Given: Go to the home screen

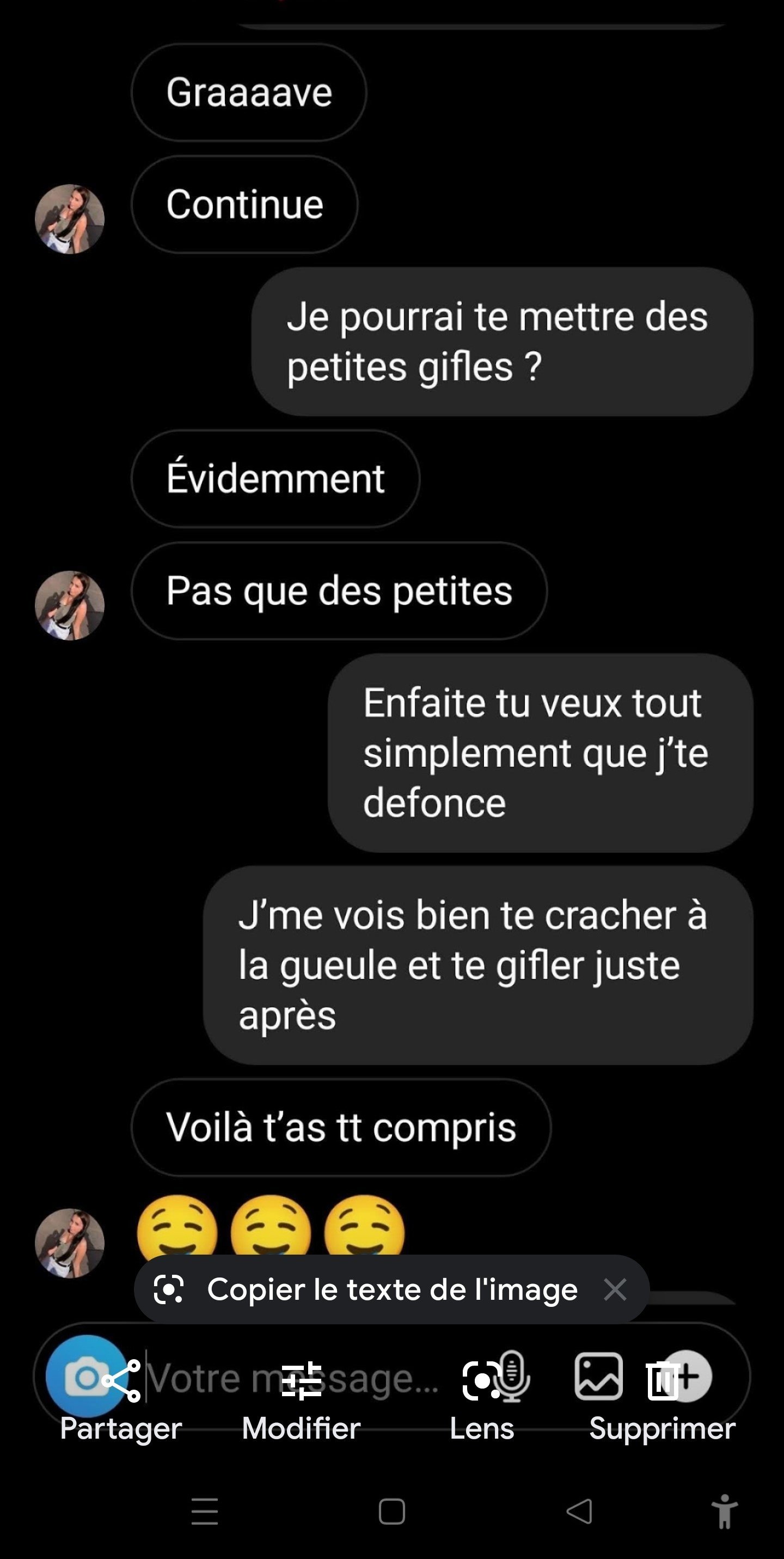Looking at the screenshot, I should [392, 1511].
